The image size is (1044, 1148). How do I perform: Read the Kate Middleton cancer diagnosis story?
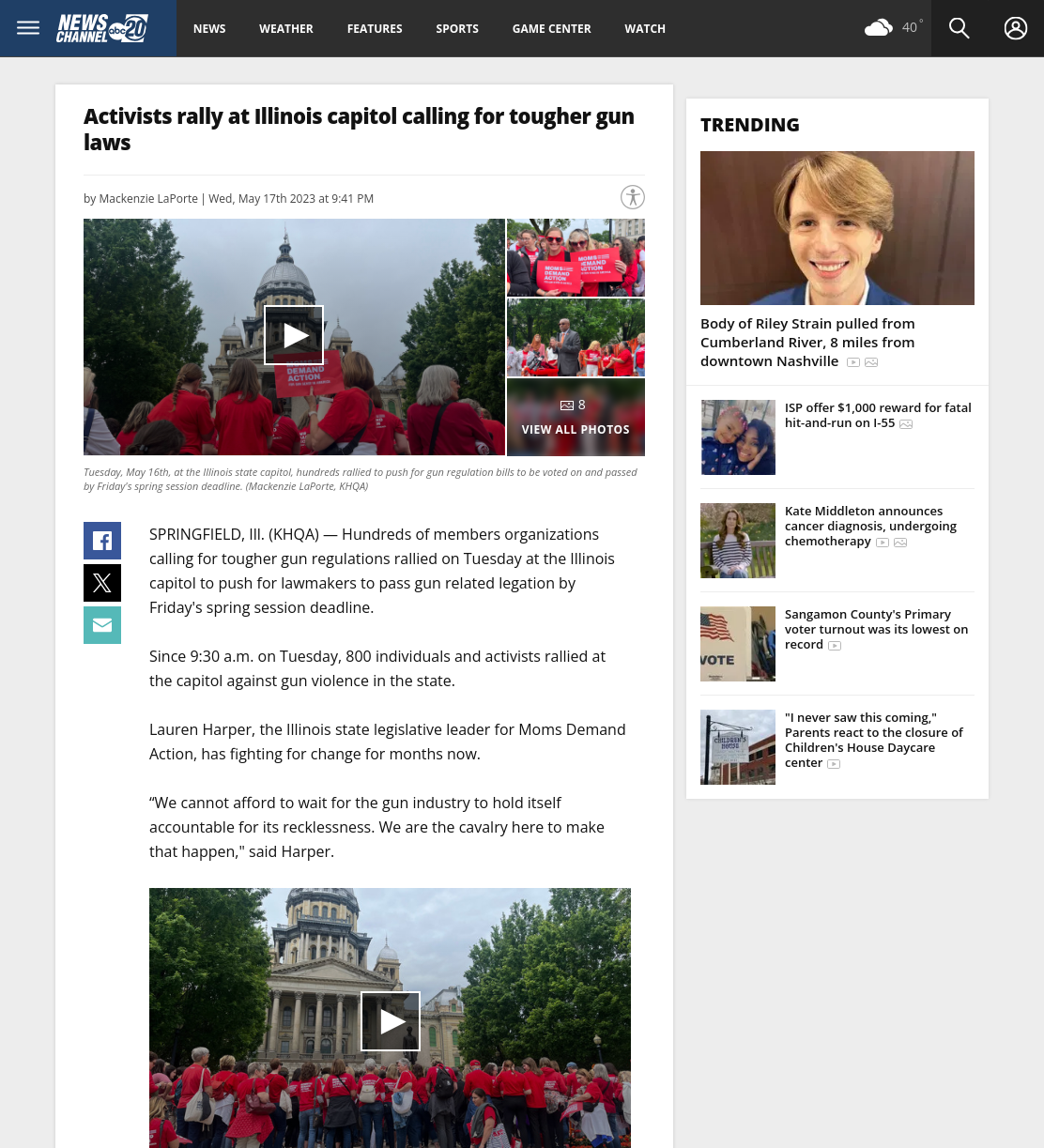(870, 526)
